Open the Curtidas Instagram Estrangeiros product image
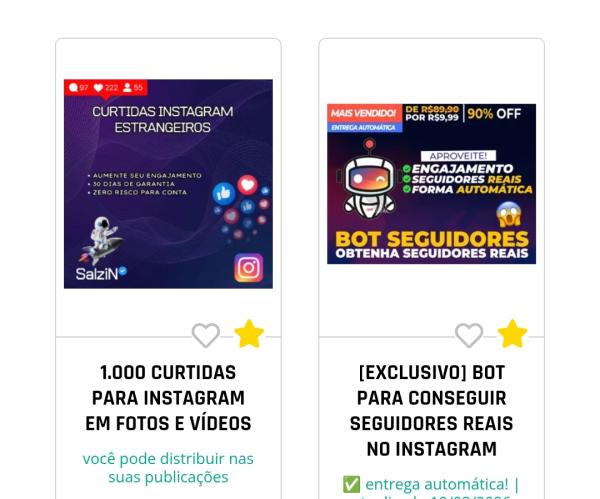This screenshot has width=600, height=499. coord(168,184)
